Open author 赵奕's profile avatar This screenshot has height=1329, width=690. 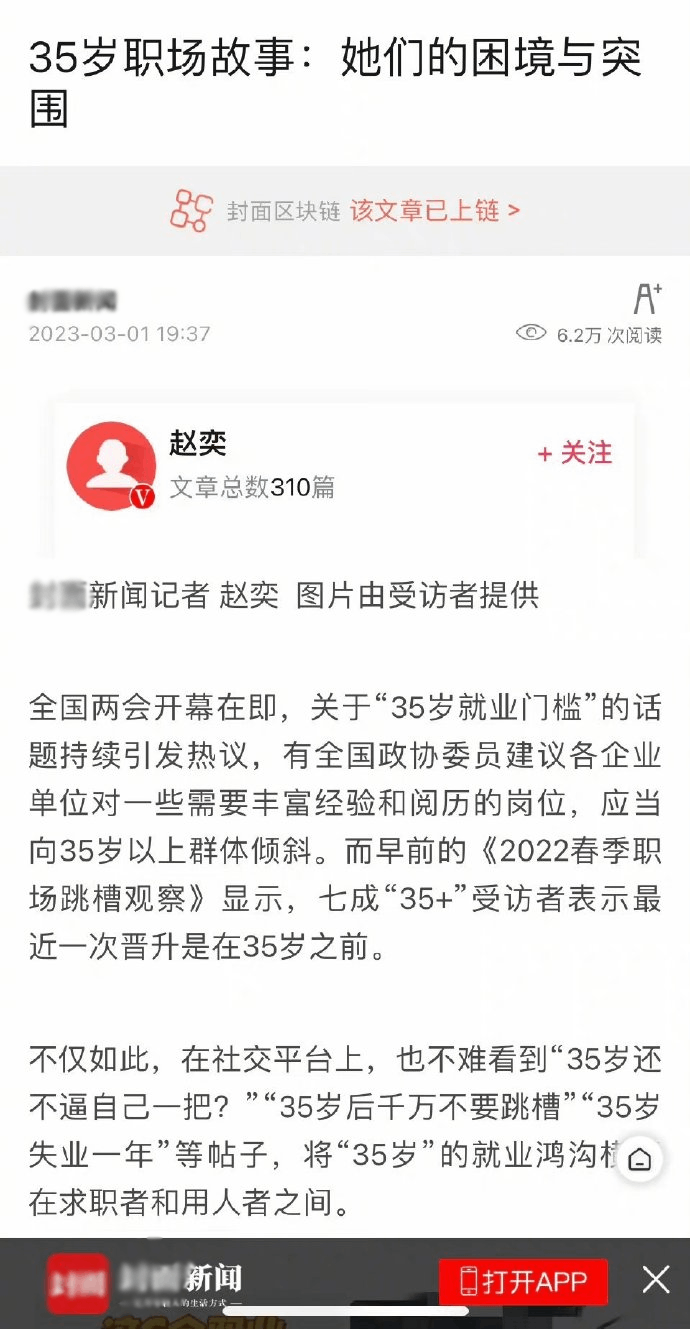click(x=111, y=465)
